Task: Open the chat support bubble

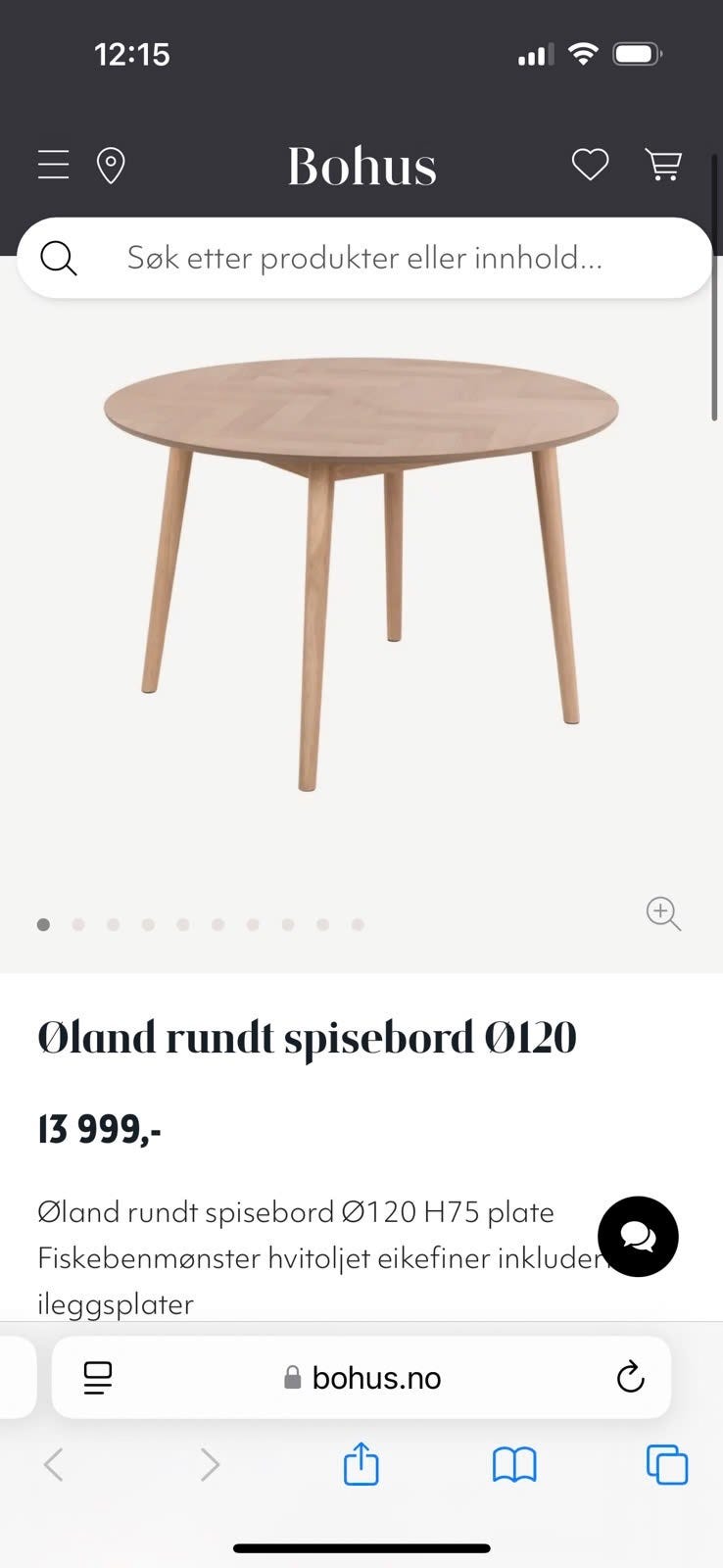Action: click(x=638, y=1237)
